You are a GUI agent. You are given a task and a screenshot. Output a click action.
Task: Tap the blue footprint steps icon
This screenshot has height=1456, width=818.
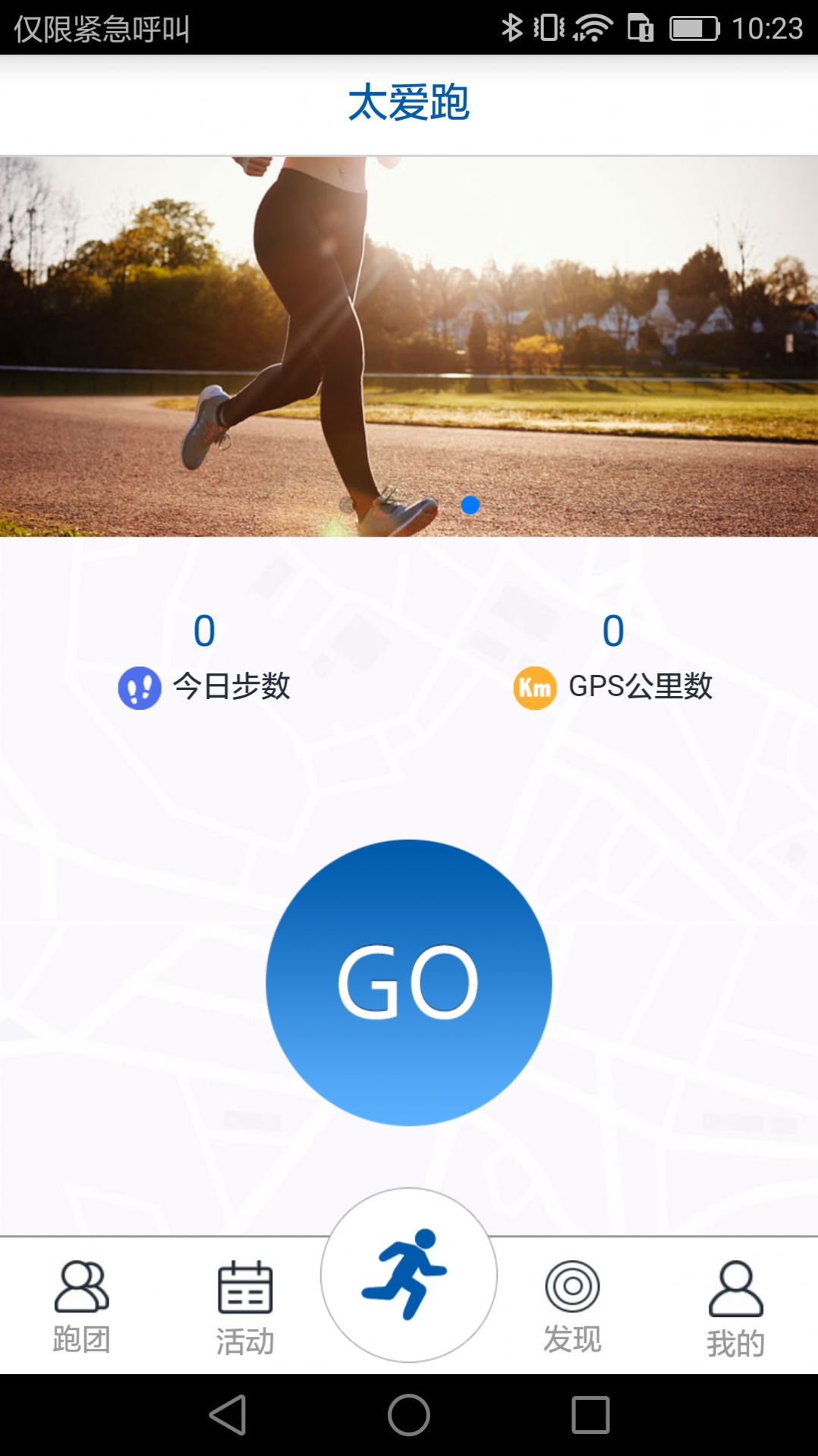pyautogui.click(x=139, y=687)
